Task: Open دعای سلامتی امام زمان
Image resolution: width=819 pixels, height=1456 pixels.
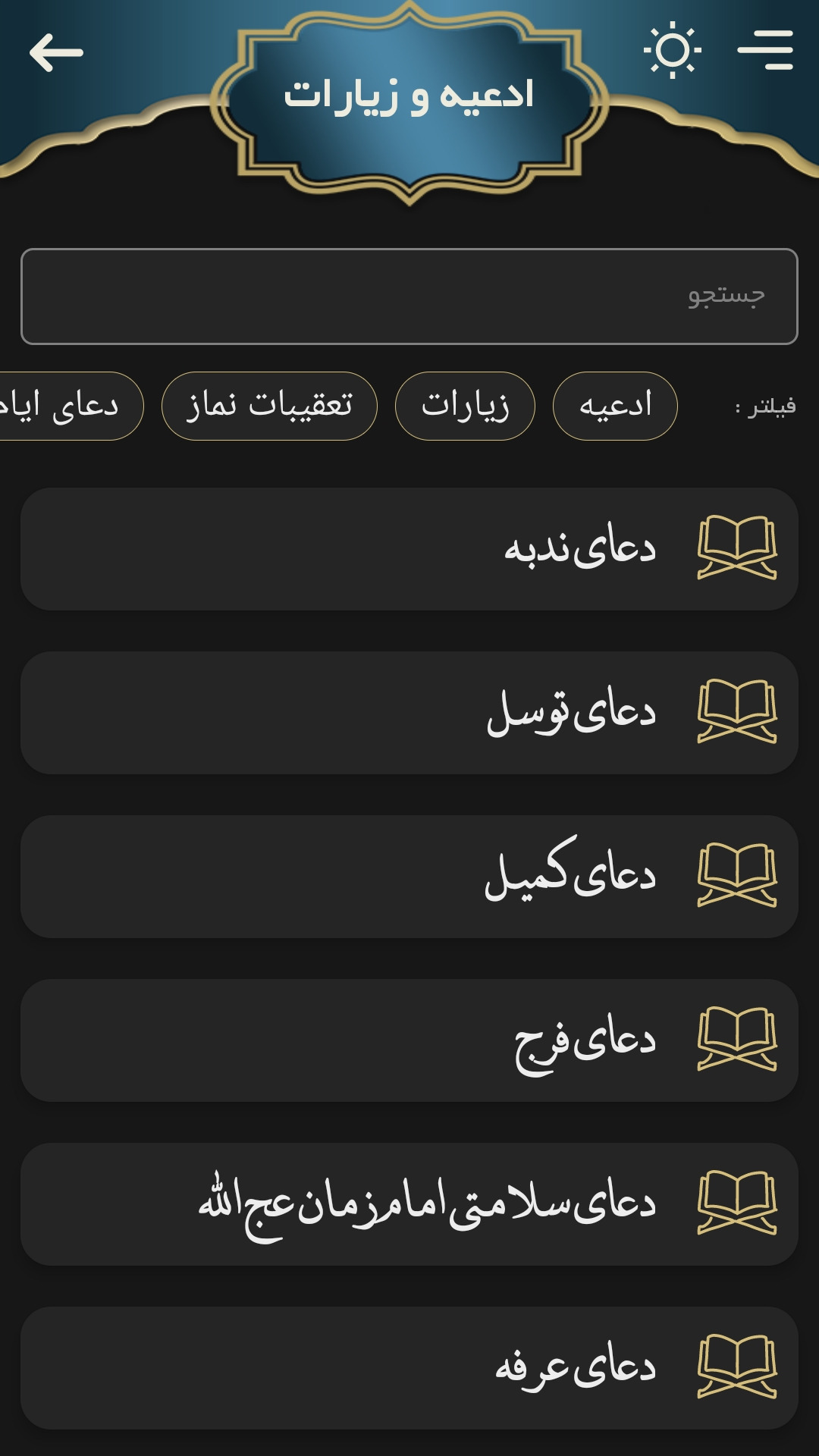Action: tap(409, 1204)
